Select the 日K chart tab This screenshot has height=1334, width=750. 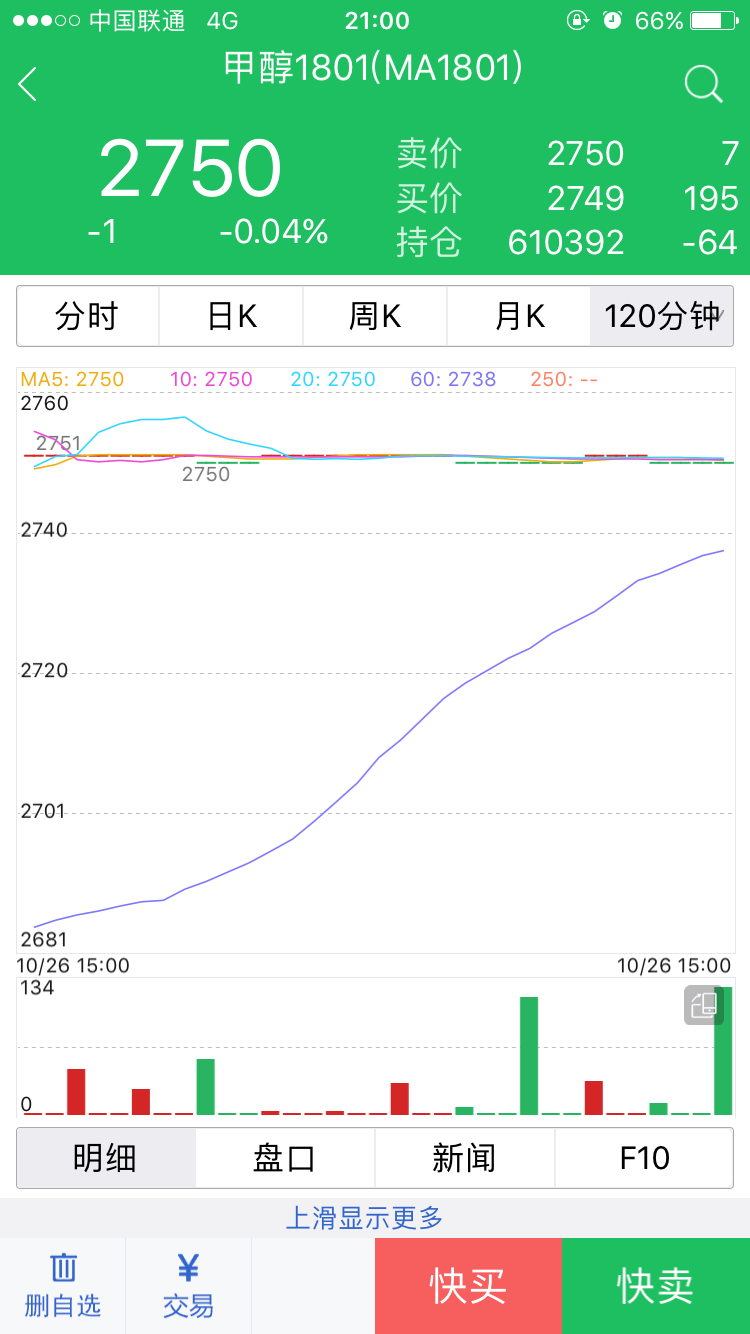click(231, 316)
